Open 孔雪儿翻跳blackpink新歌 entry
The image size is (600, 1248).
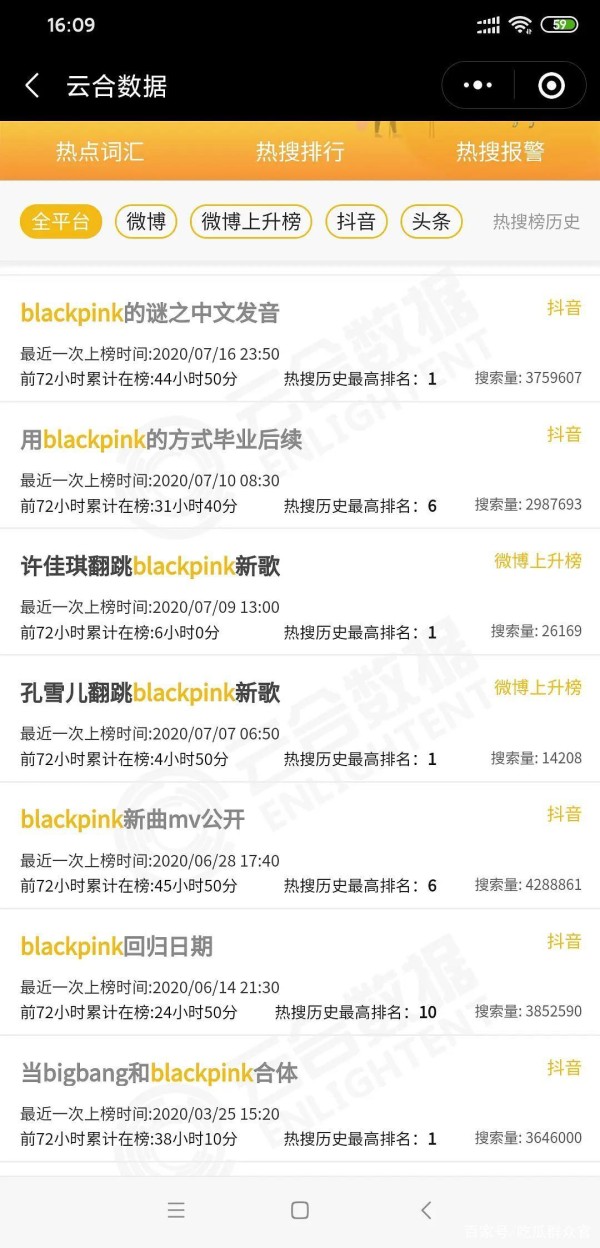click(x=150, y=693)
